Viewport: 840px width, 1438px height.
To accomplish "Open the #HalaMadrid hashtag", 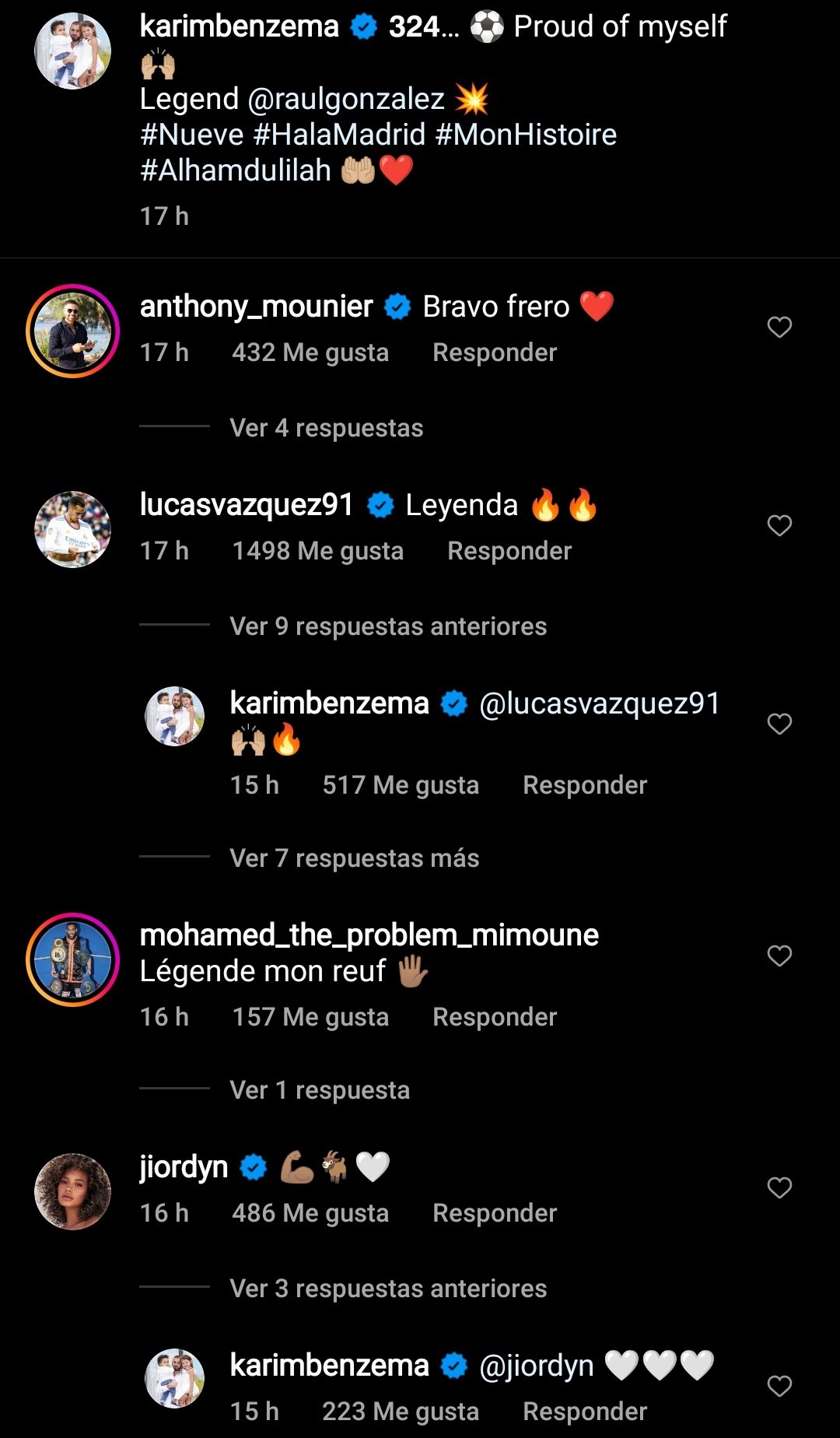I will pos(339,135).
